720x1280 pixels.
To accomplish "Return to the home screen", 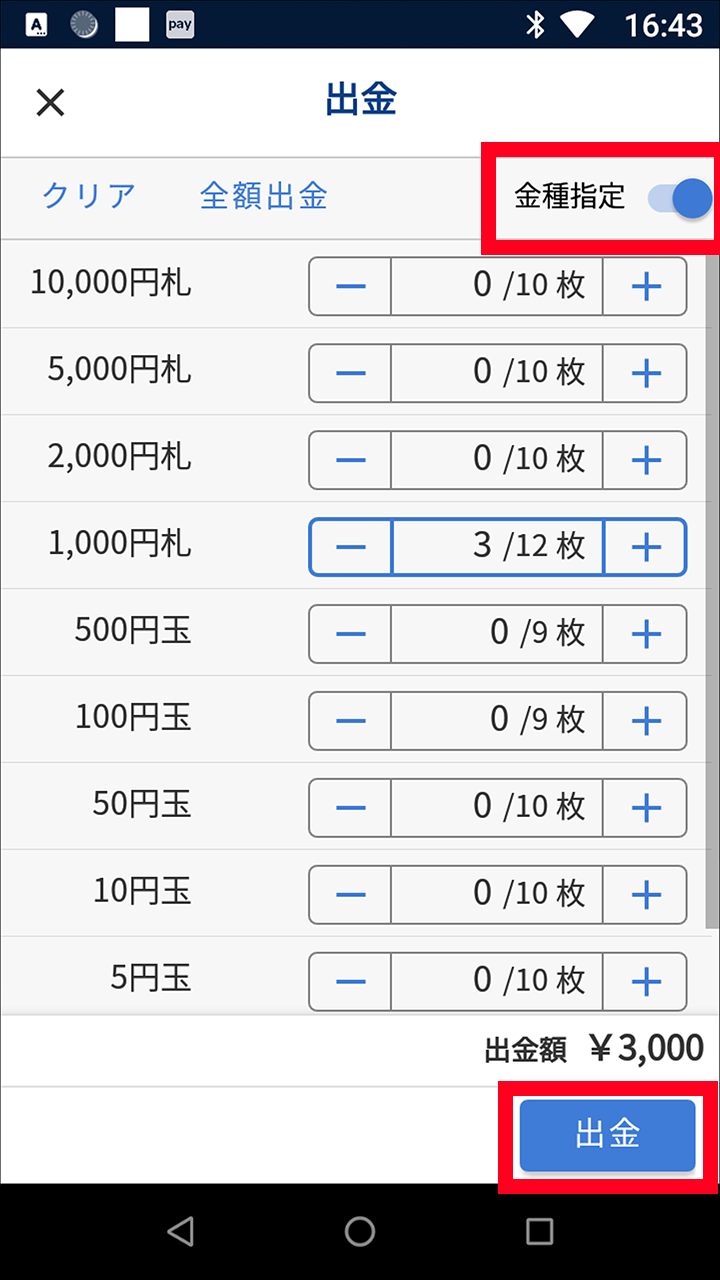I will 360,1231.
